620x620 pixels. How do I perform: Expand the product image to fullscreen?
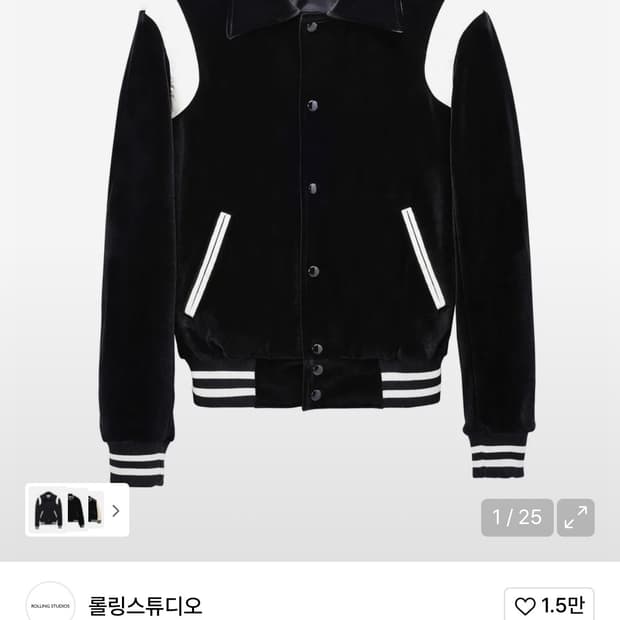pyautogui.click(x=576, y=517)
